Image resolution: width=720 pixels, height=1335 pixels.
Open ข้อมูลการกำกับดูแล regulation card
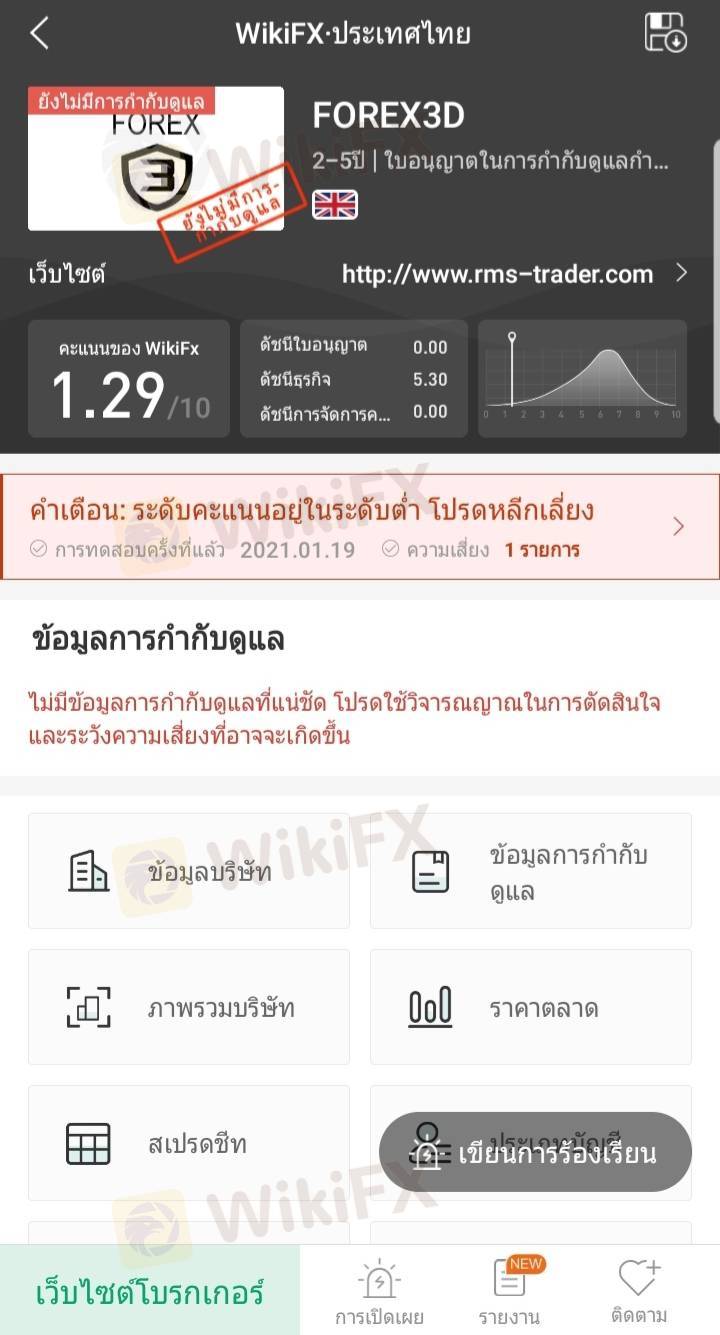(530, 871)
